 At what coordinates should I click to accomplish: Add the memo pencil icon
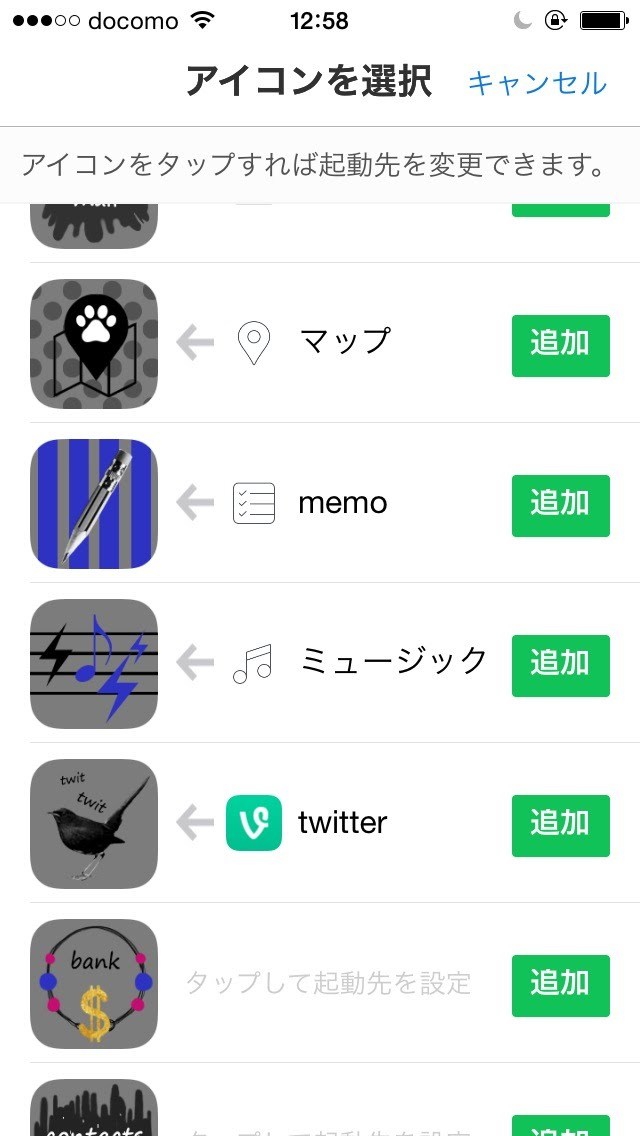[560, 505]
